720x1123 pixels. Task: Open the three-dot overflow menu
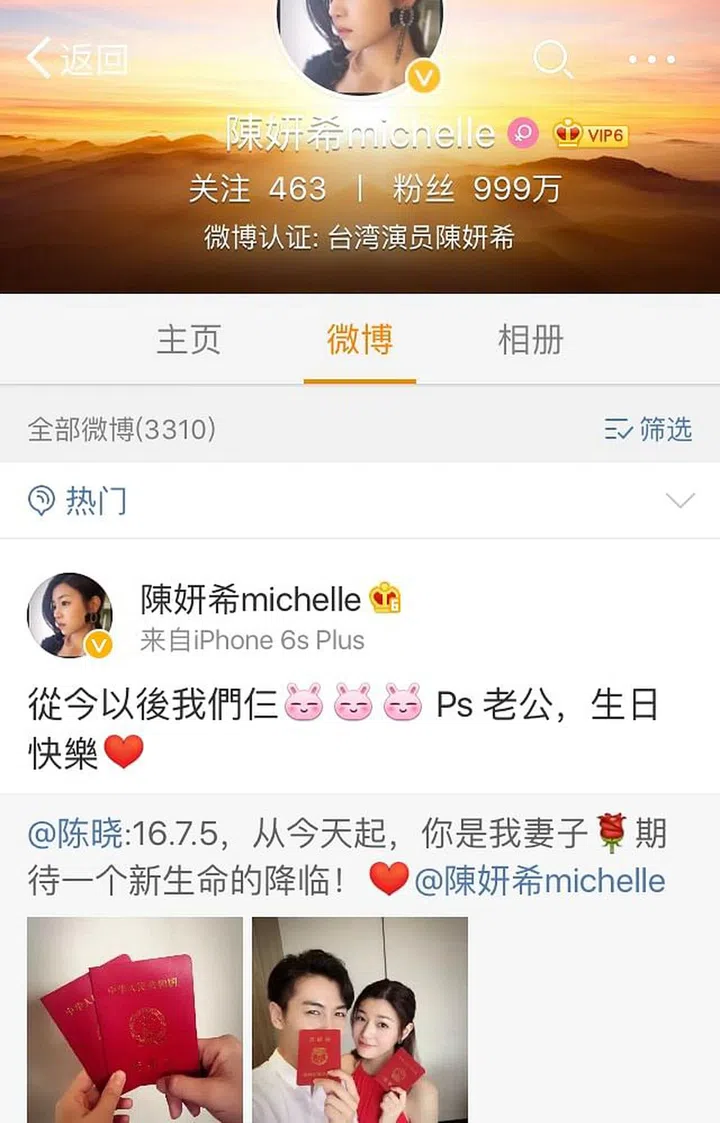(652, 59)
